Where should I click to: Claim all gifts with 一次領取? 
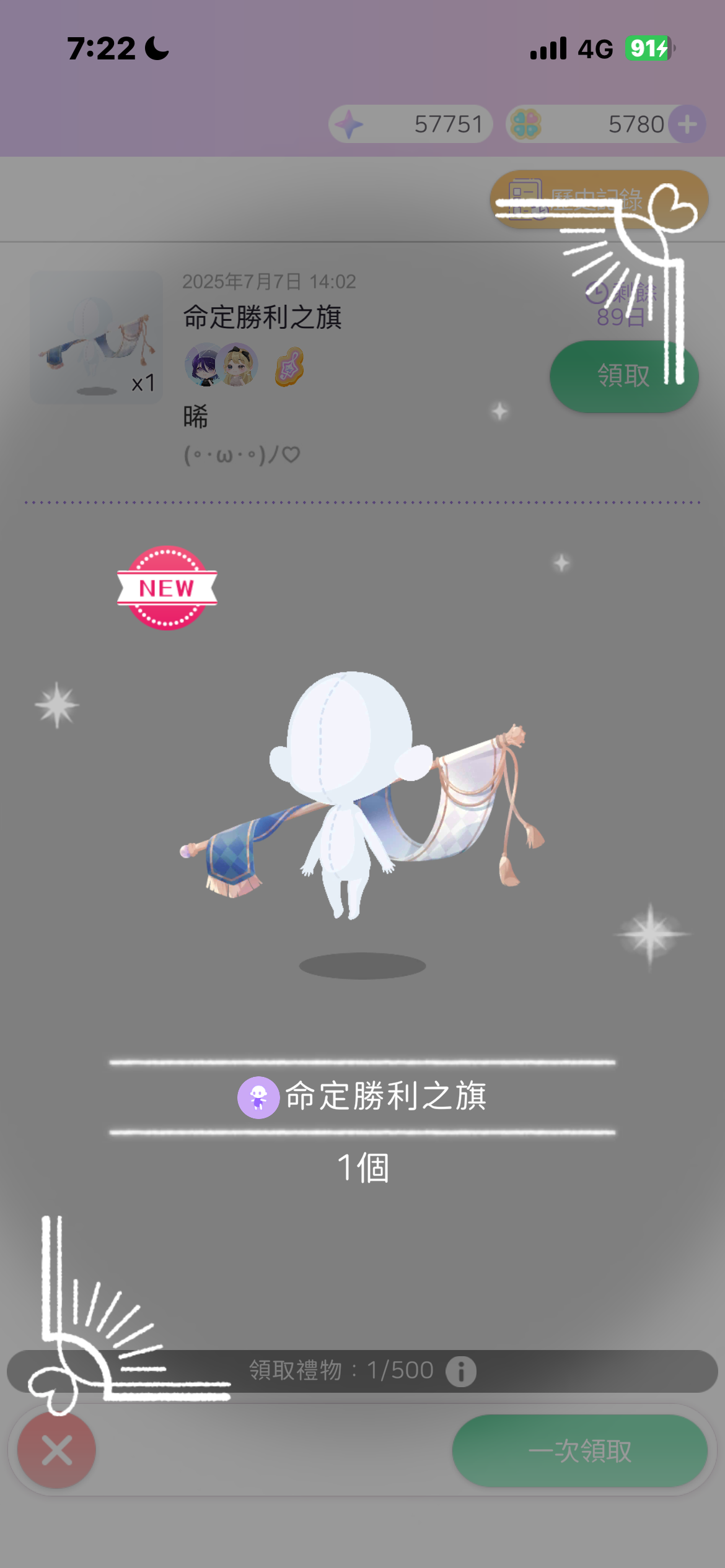[x=579, y=1451]
